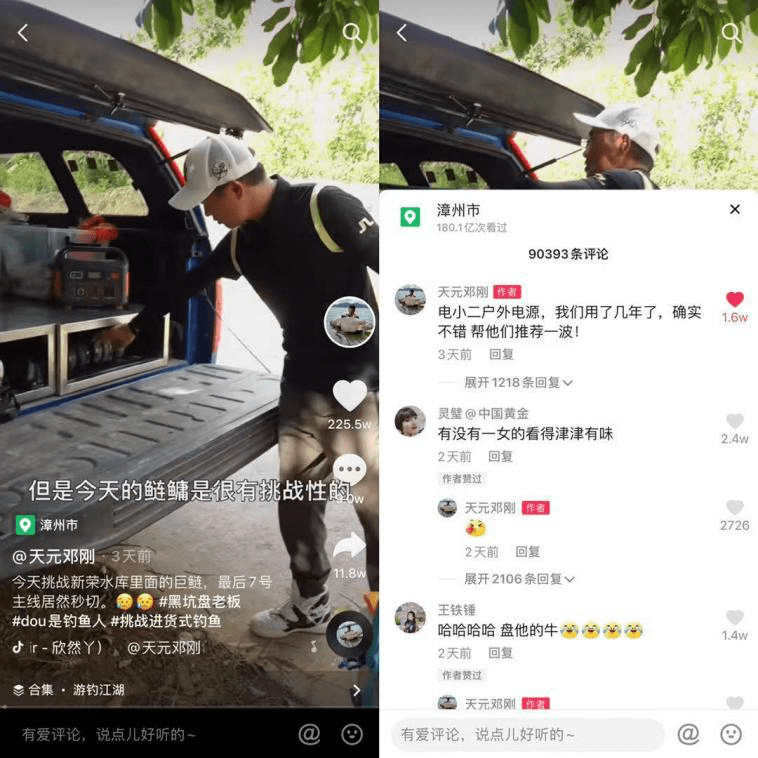This screenshot has height=758, width=758.
Task: Open 王铁锤's profile avatar
Action: tap(410, 618)
